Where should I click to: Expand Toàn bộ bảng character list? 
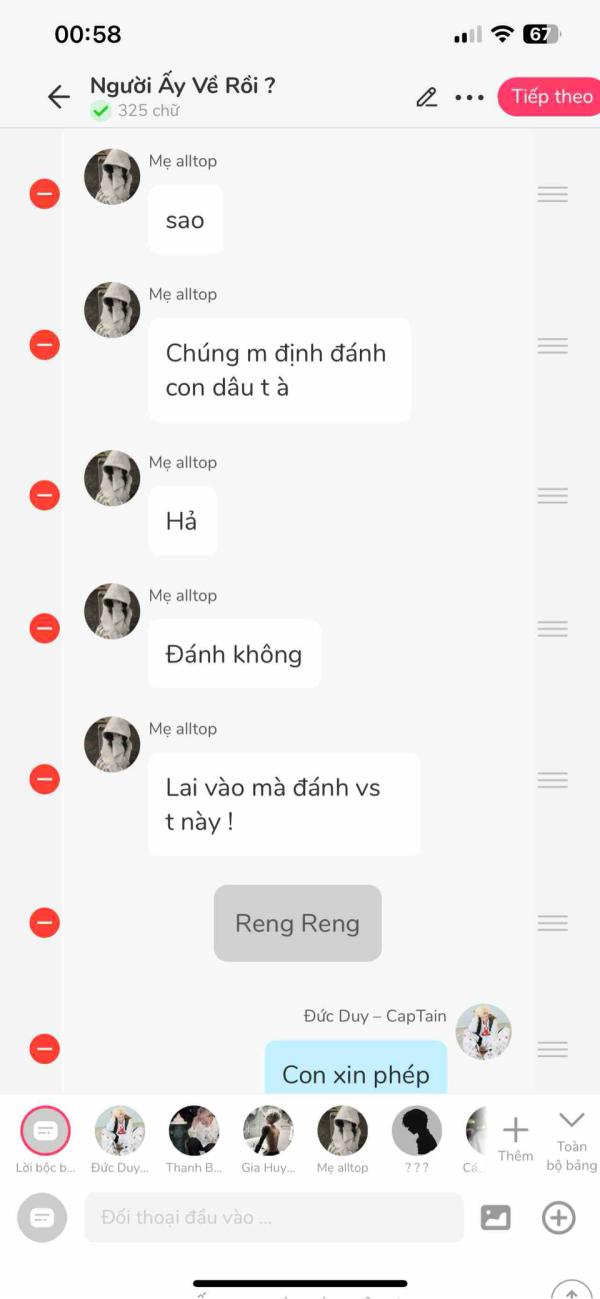click(572, 1138)
